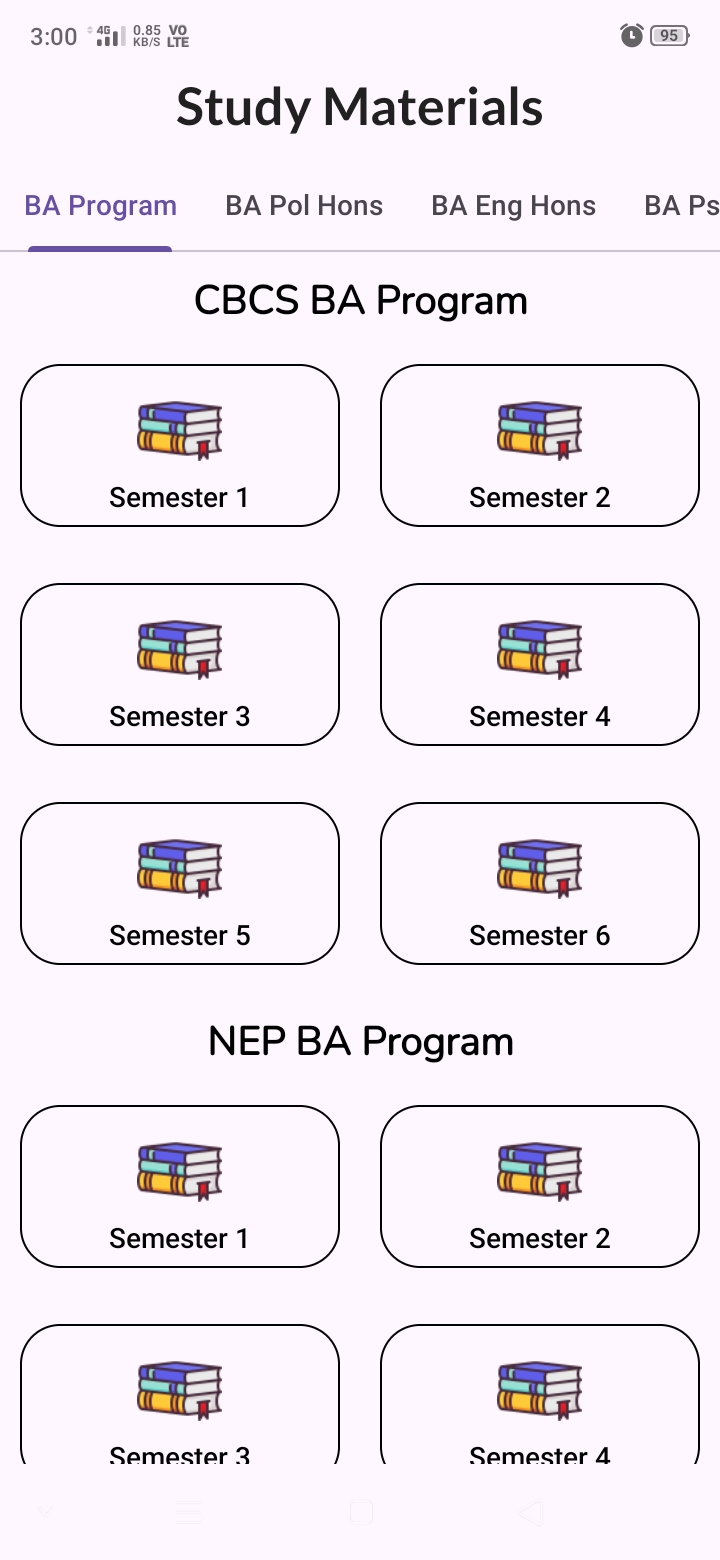Tap the books icon on NEP Semester 1 card
Screen dimensions: 720x1560
pyautogui.click(x=180, y=1168)
